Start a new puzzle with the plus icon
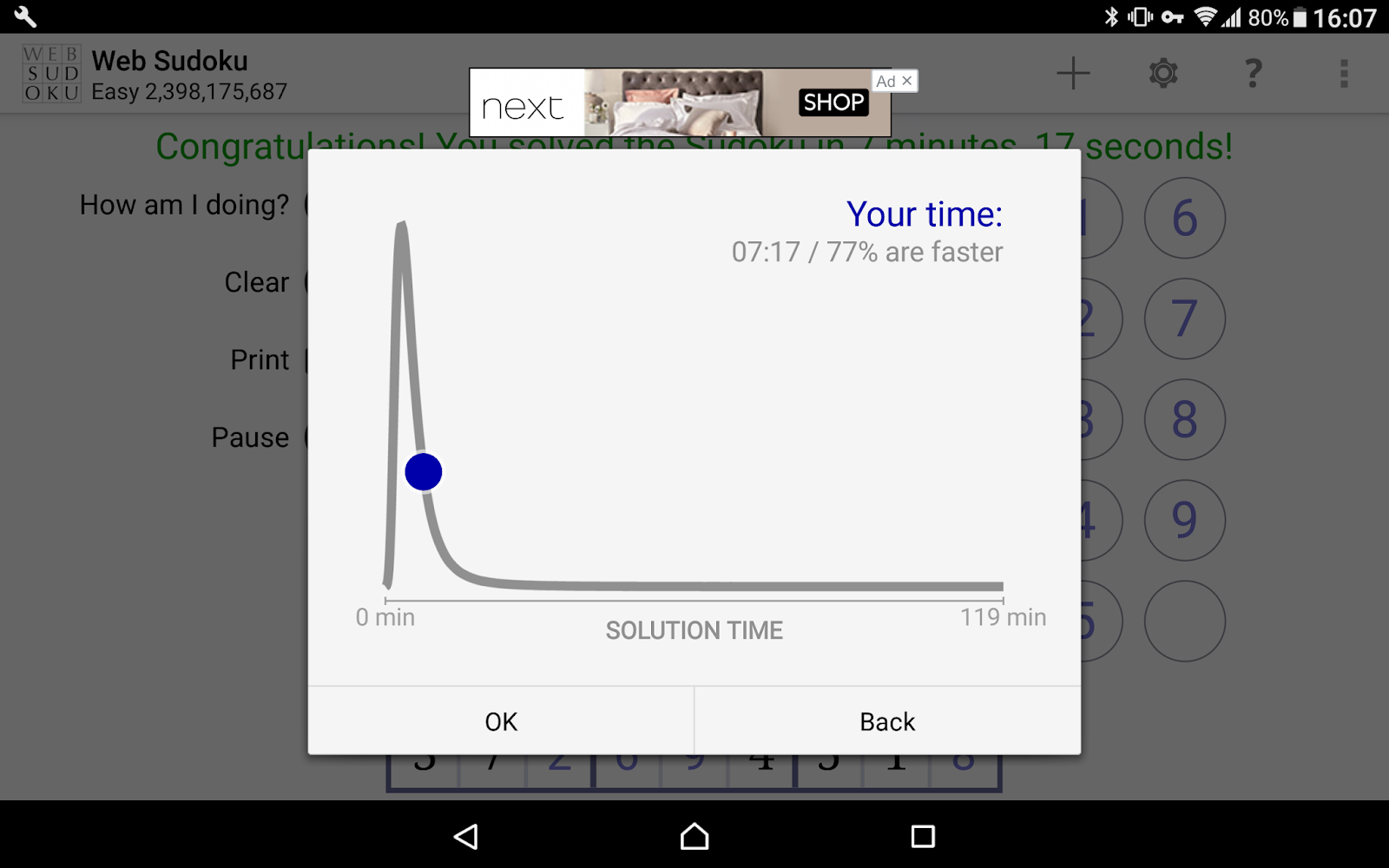Viewport: 1389px width, 868px height. 1073,73
